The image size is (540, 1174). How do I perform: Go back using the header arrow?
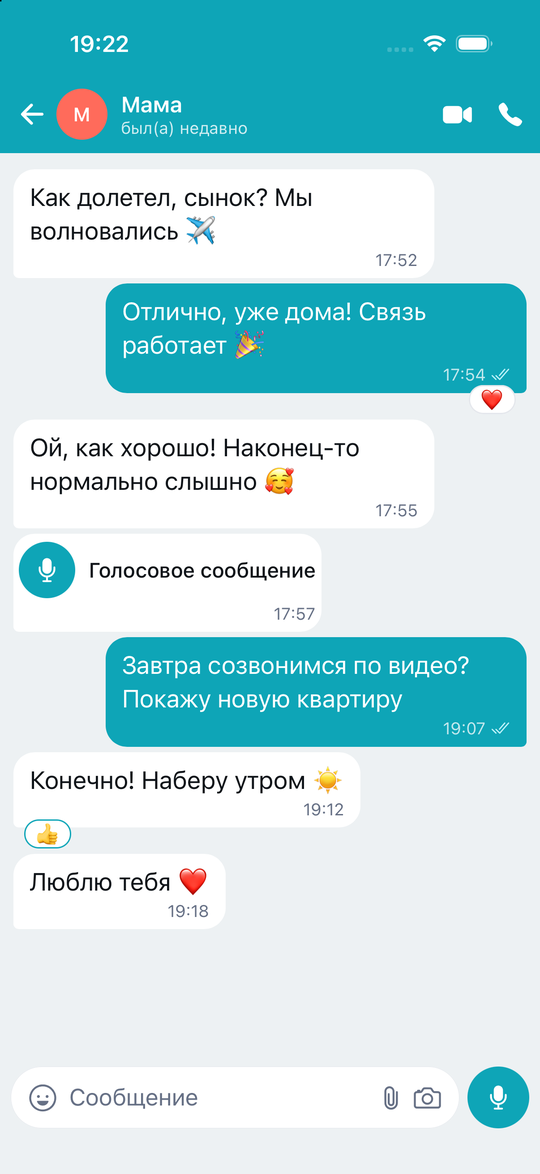coord(32,115)
